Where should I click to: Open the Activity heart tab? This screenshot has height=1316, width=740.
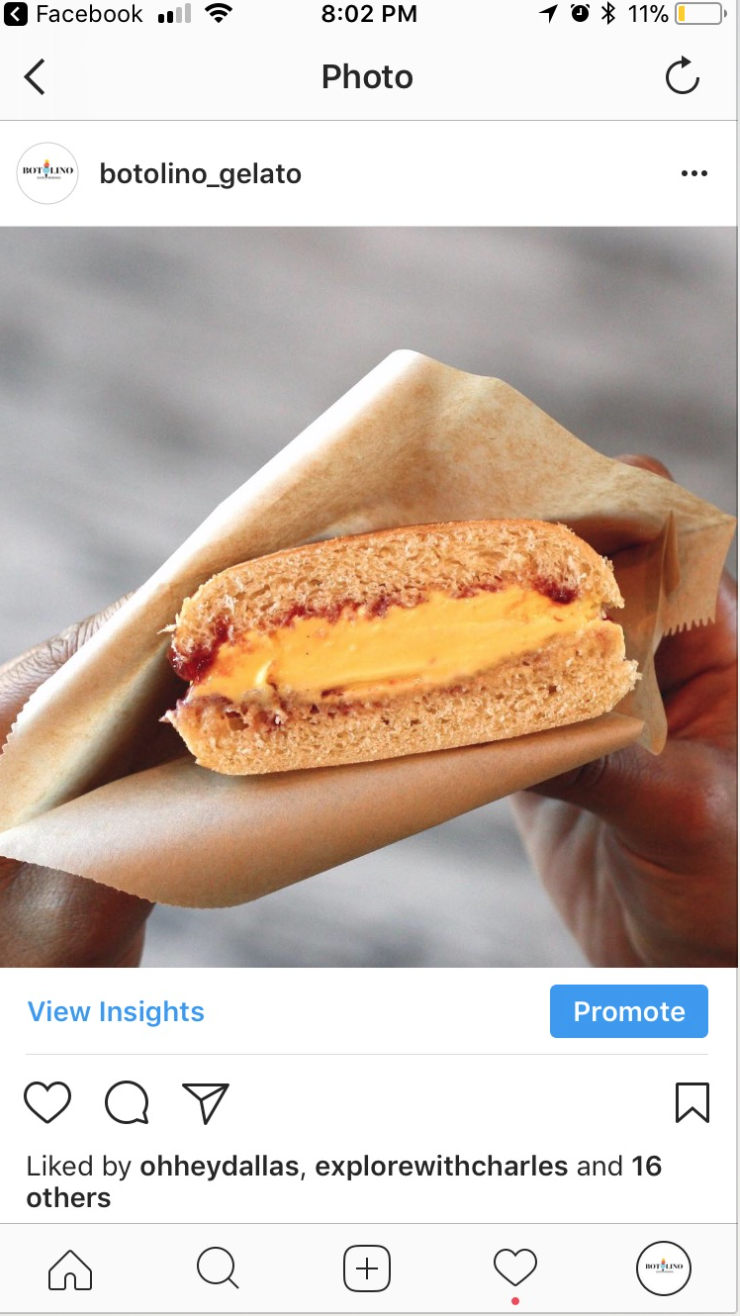515,1269
